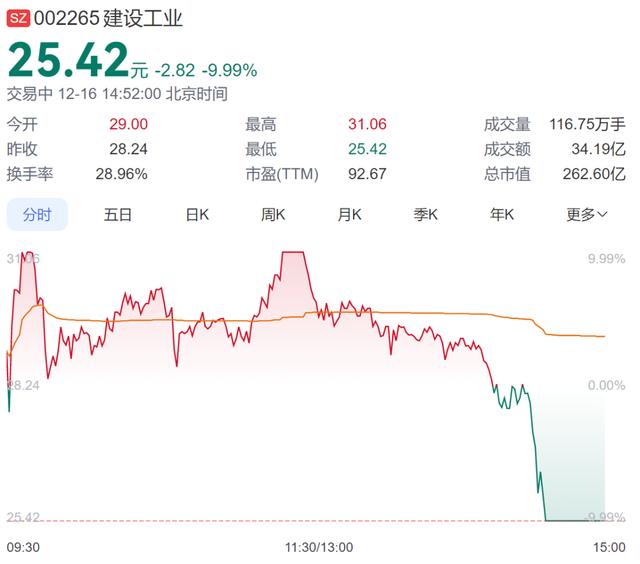This screenshot has width=640, height=564.
Task: View the 月K monthly candlestick chart
Action: pyautogui.click(x=349, y=214)
